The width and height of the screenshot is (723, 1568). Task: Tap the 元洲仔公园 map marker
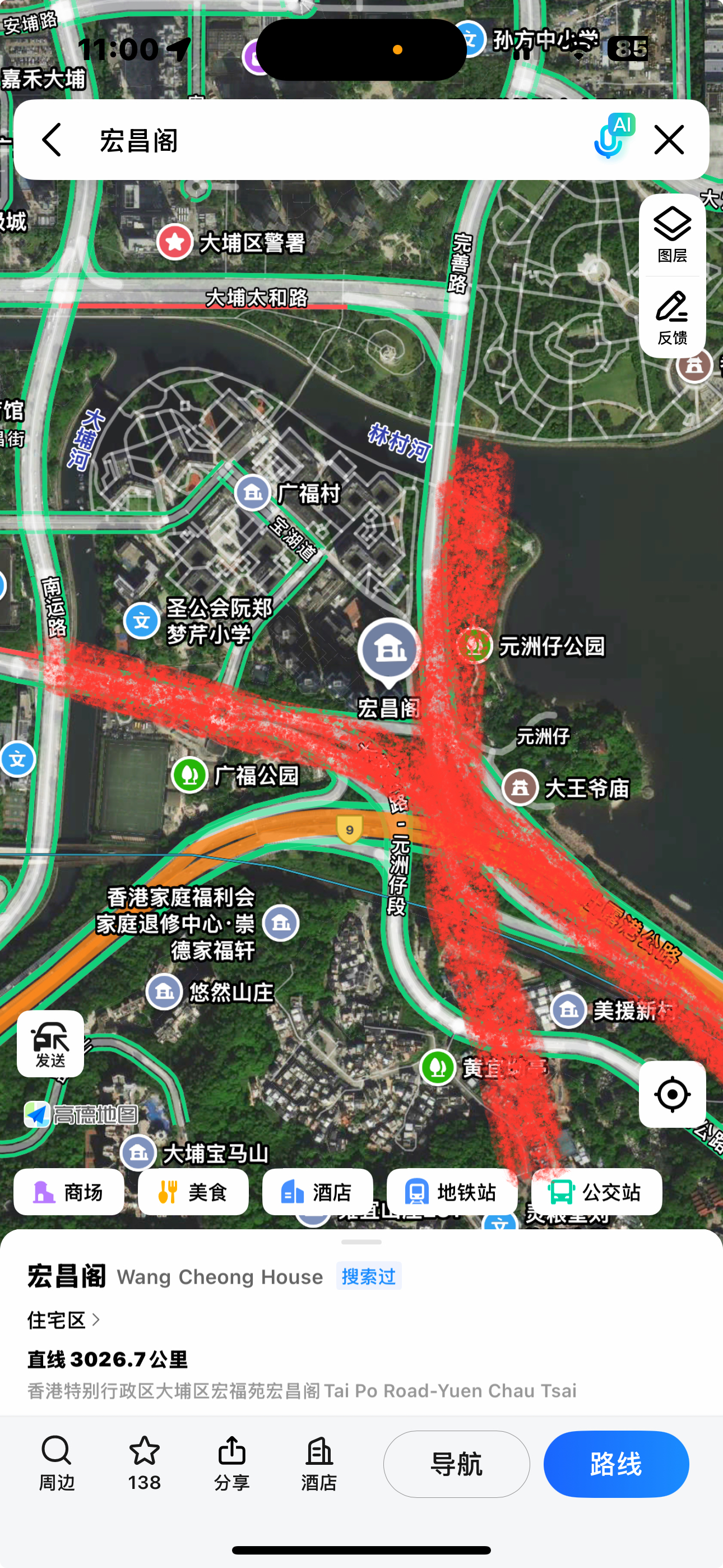click(x=475, y=645)
